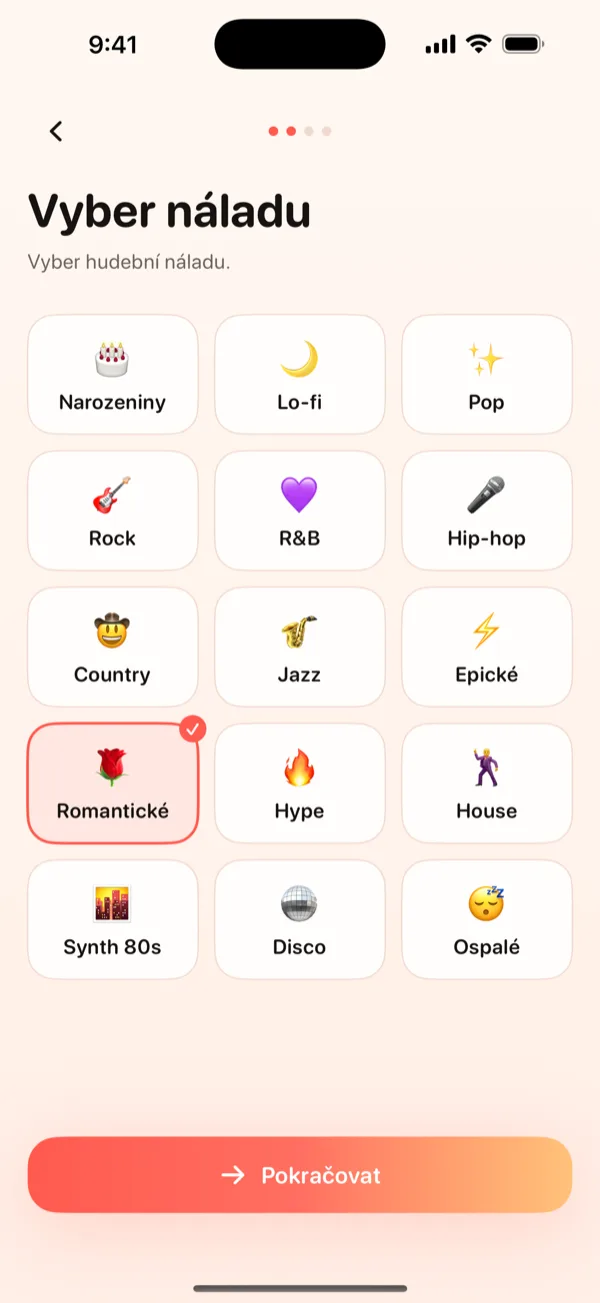Deselect the Romantické mood tile
Viewport: 600px width, 1303px height.
tap(113, 783)
